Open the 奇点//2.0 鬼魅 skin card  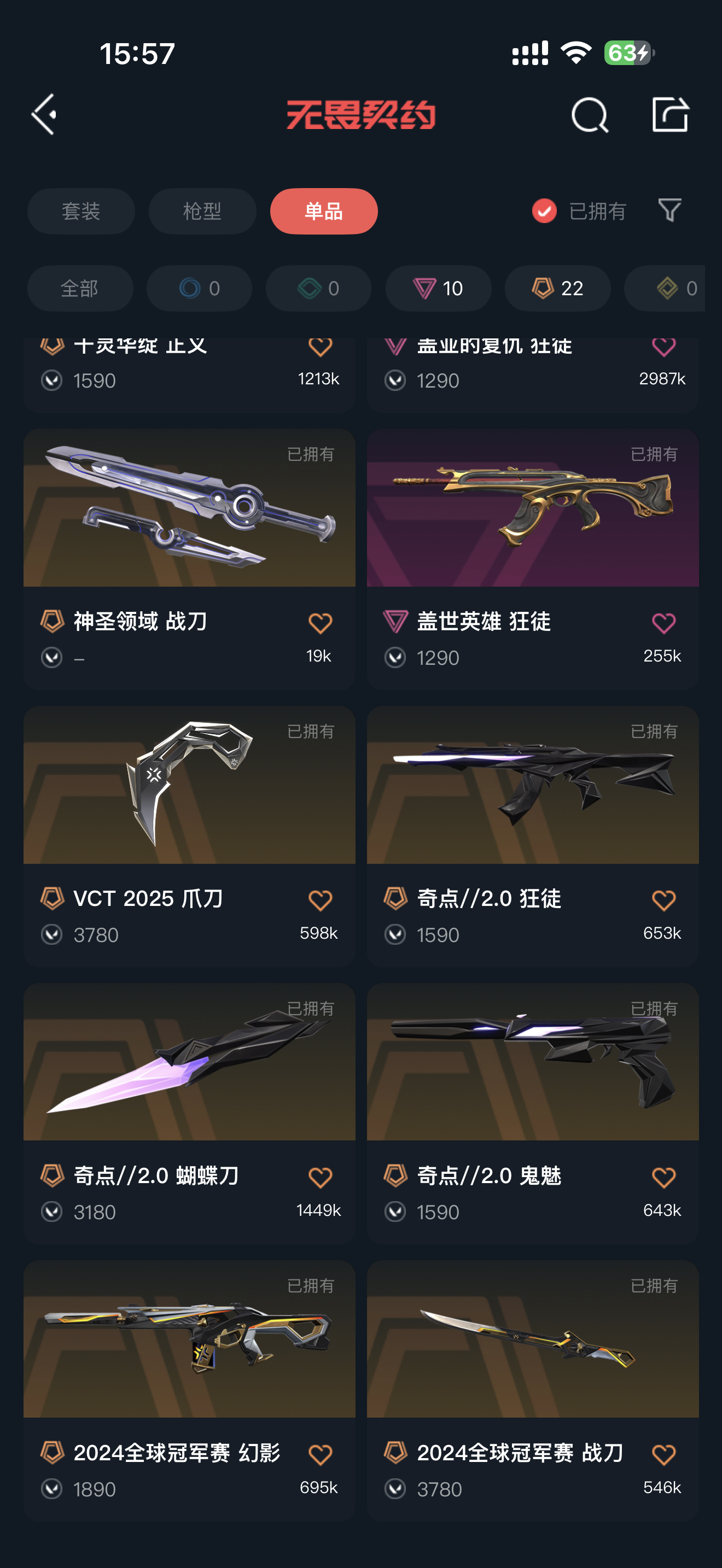click(533, 1062)
